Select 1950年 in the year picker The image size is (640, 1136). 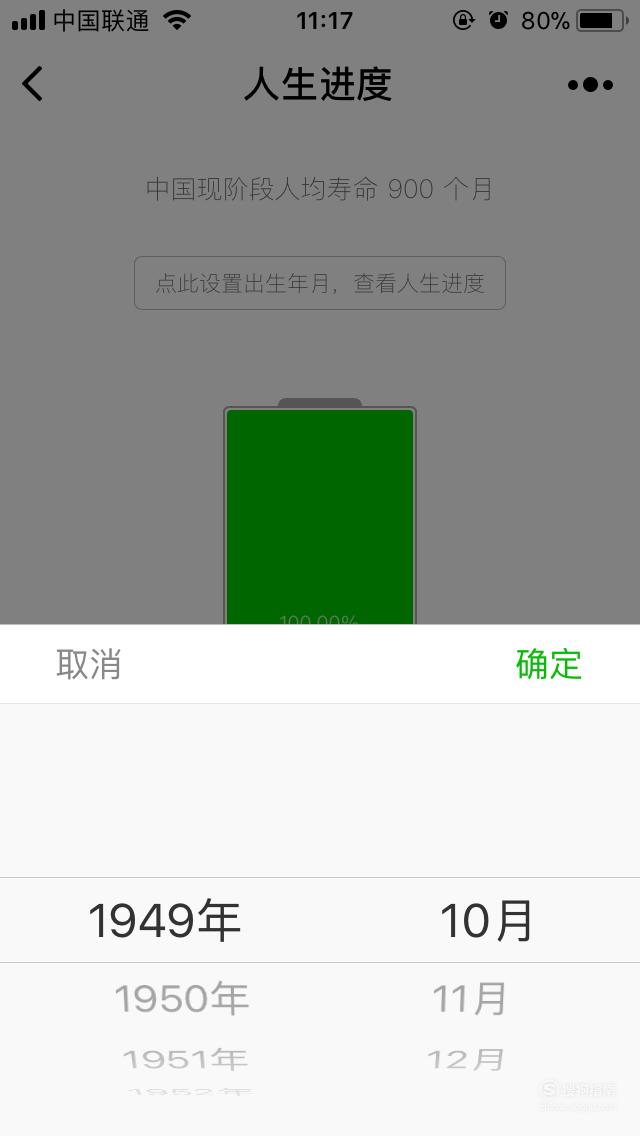click(181, 999)
